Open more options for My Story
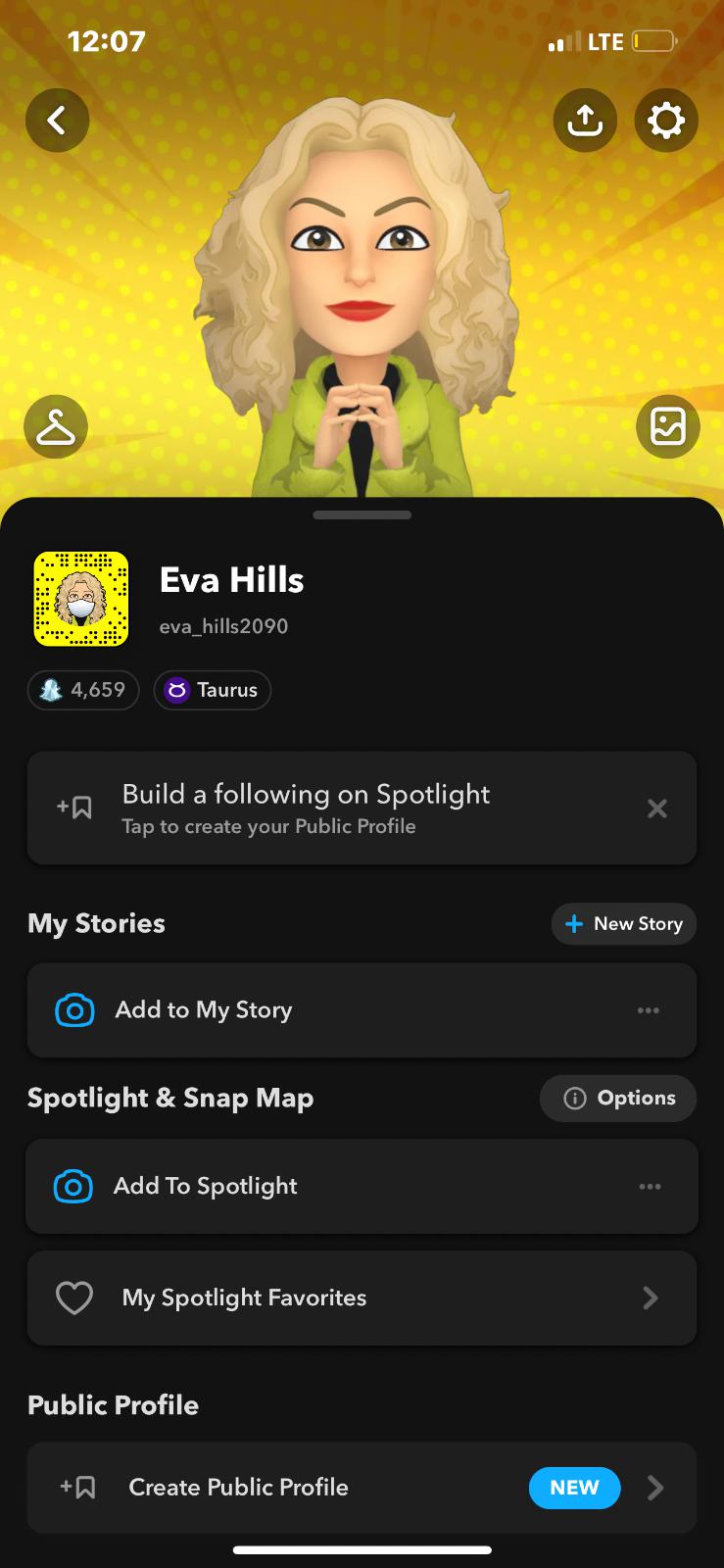724x1568 pixels. tap(649, 1010)
